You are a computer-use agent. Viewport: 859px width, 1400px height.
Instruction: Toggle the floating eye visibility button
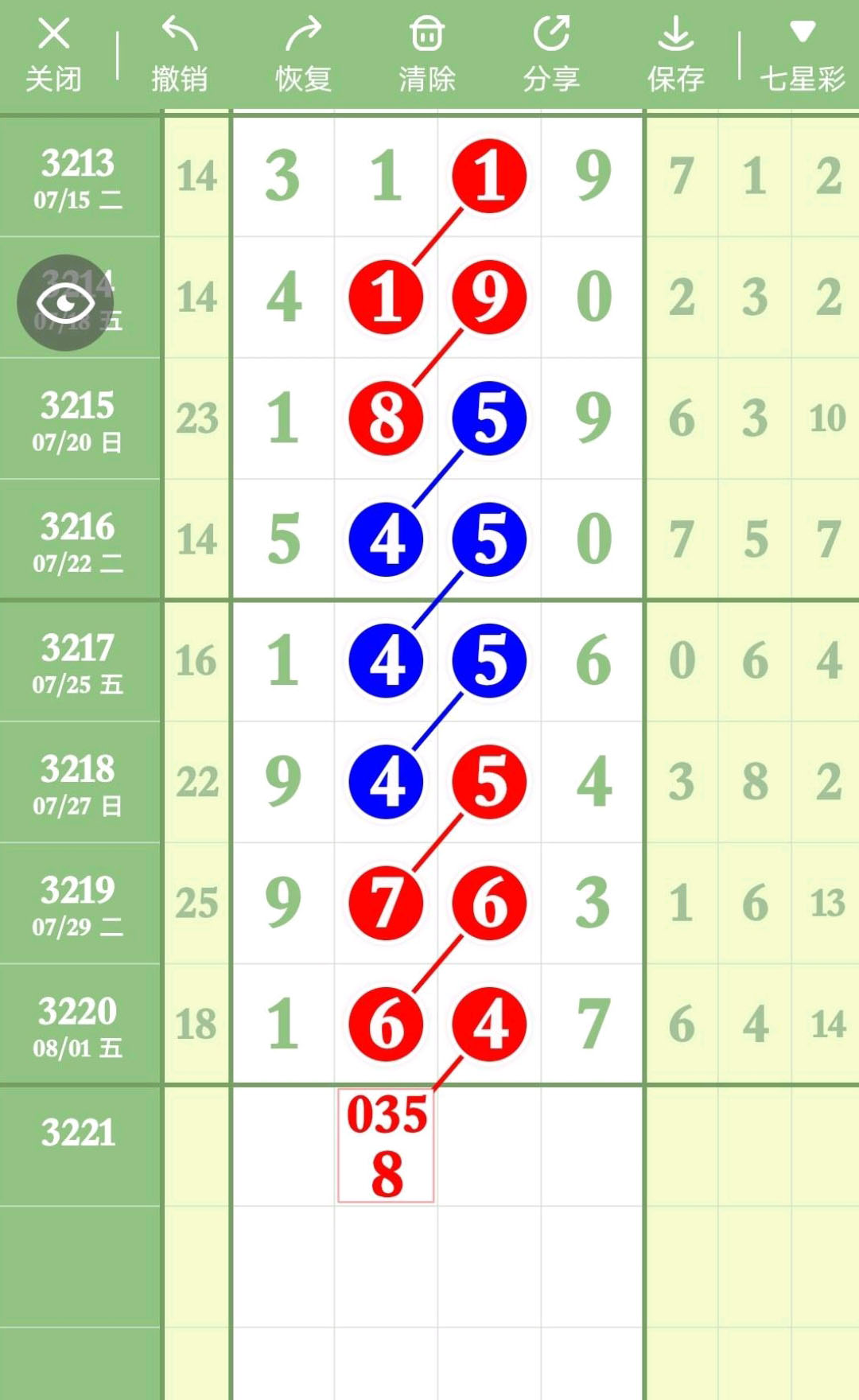[65, 302]
